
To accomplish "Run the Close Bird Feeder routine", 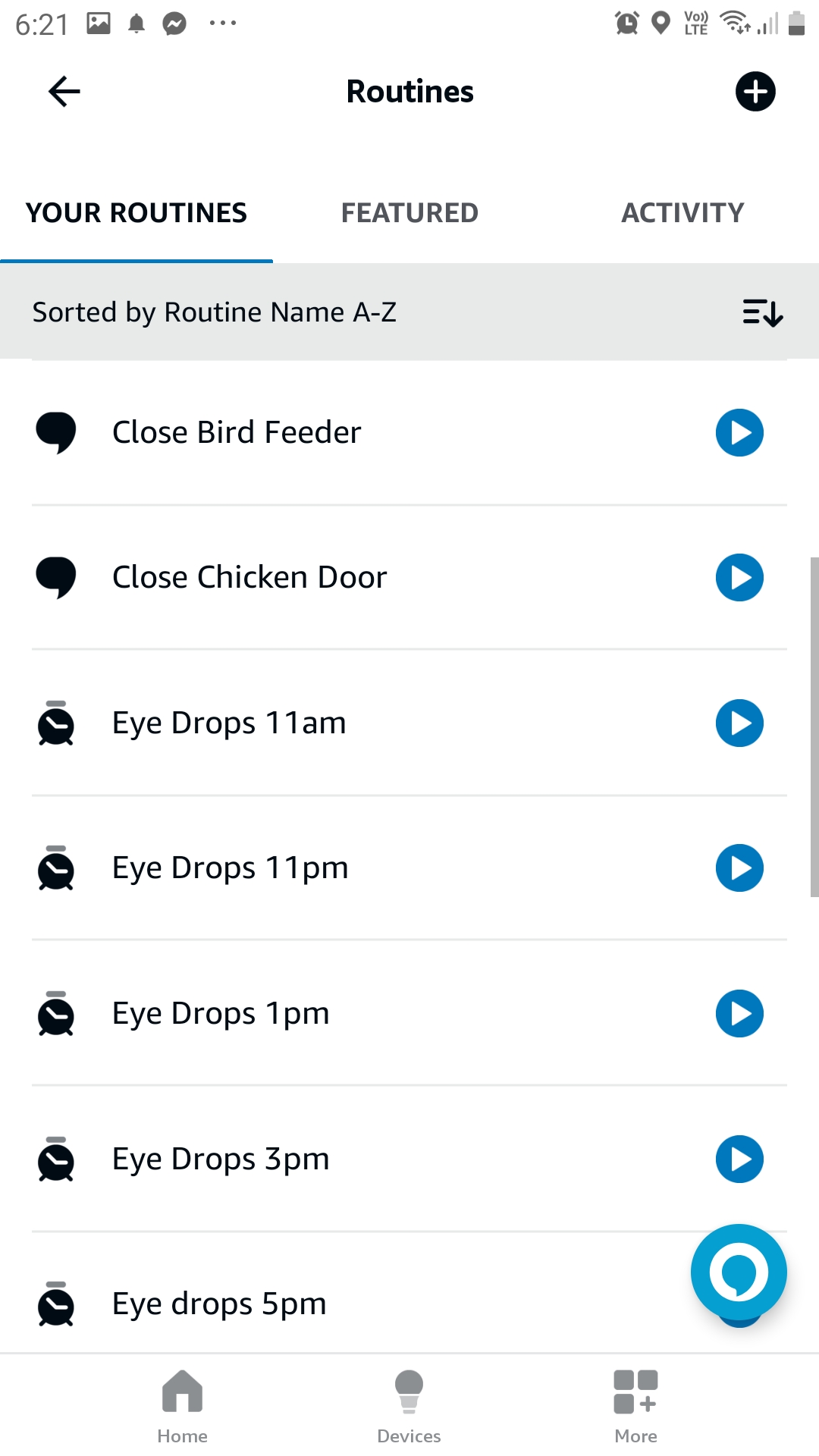I will tap(739, 432).
